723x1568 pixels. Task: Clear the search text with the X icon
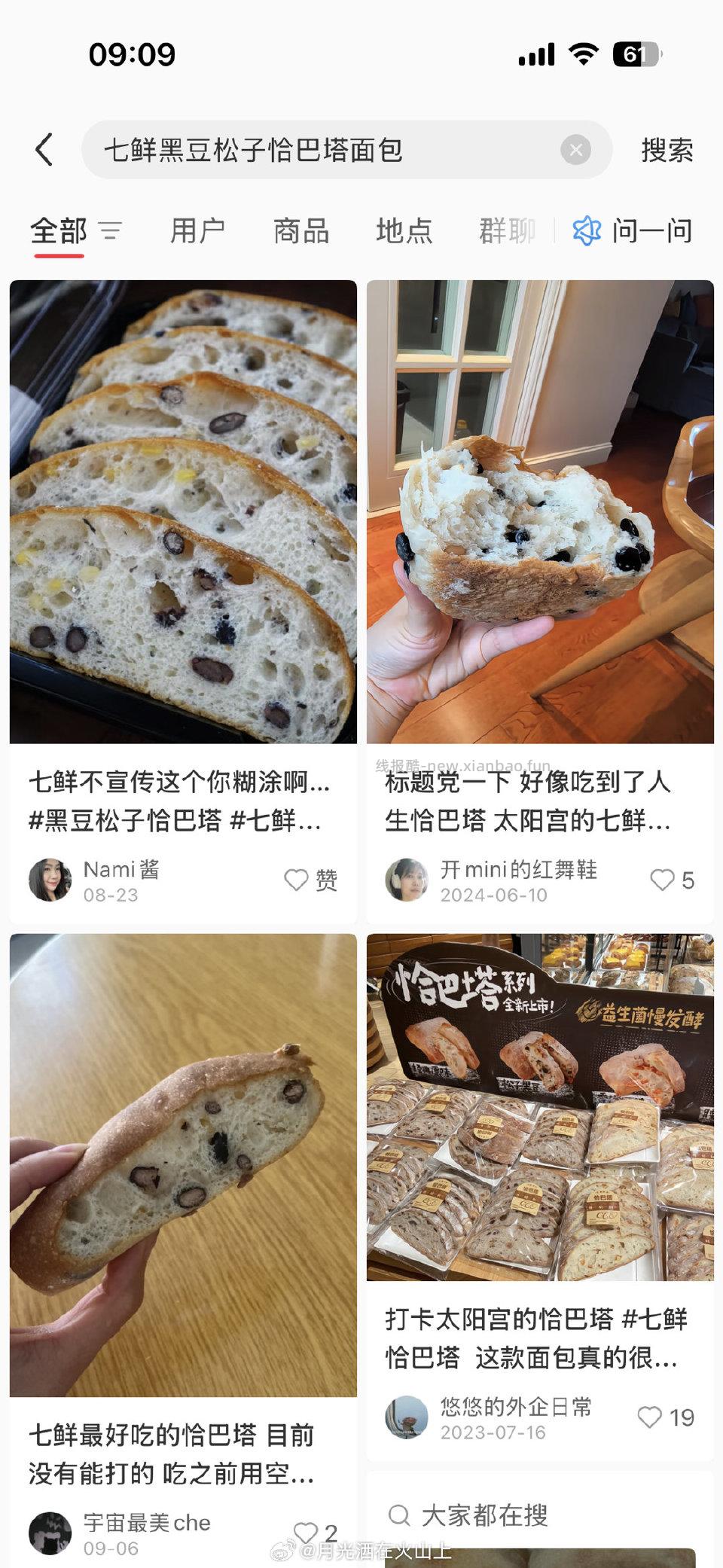[x=575, y=149]
